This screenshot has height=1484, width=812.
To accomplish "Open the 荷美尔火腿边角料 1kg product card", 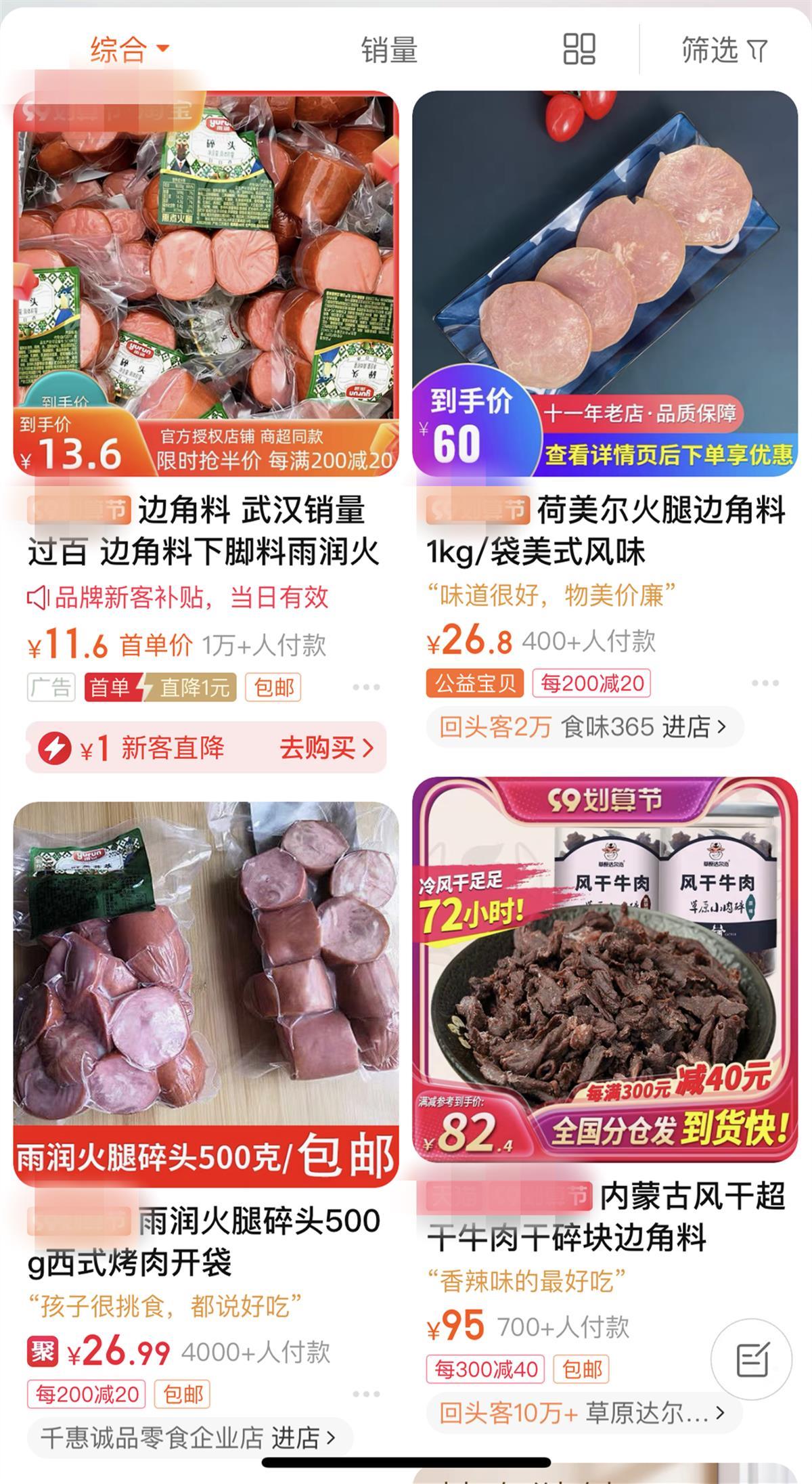I will pos(605,284).
